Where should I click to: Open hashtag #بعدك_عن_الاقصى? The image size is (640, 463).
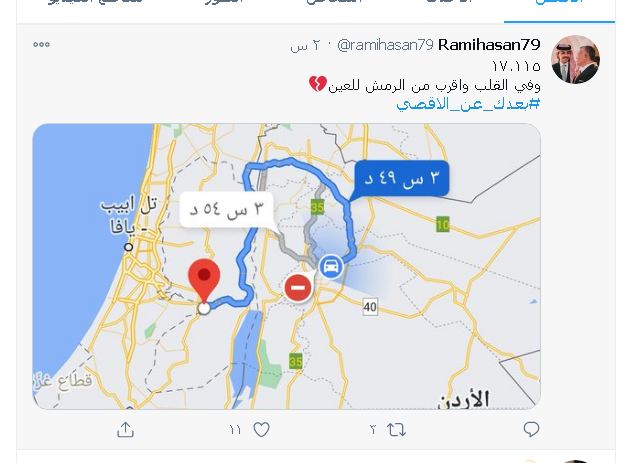point(468,103)
